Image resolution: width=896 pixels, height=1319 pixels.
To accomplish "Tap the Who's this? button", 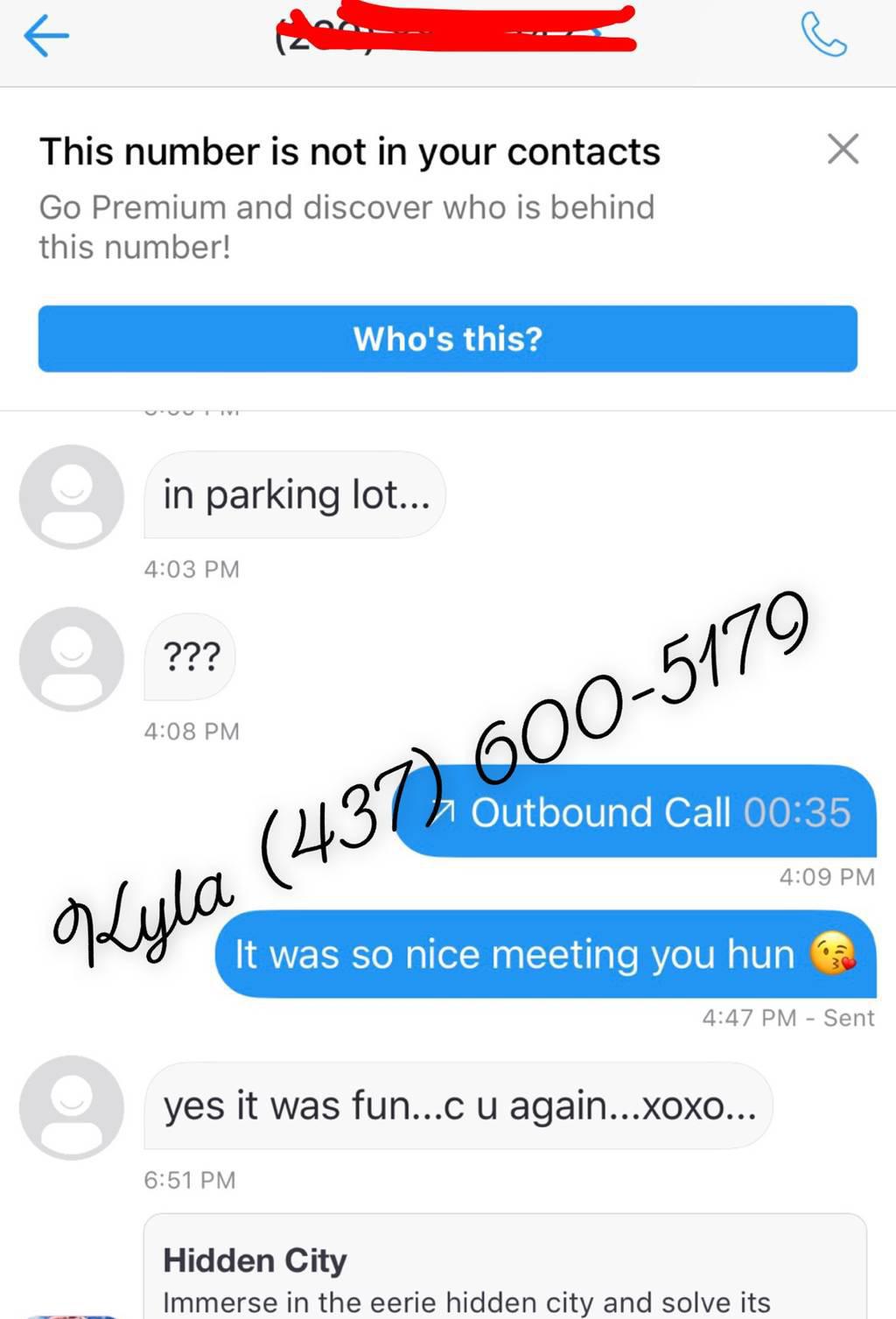I will pos(447,339).
